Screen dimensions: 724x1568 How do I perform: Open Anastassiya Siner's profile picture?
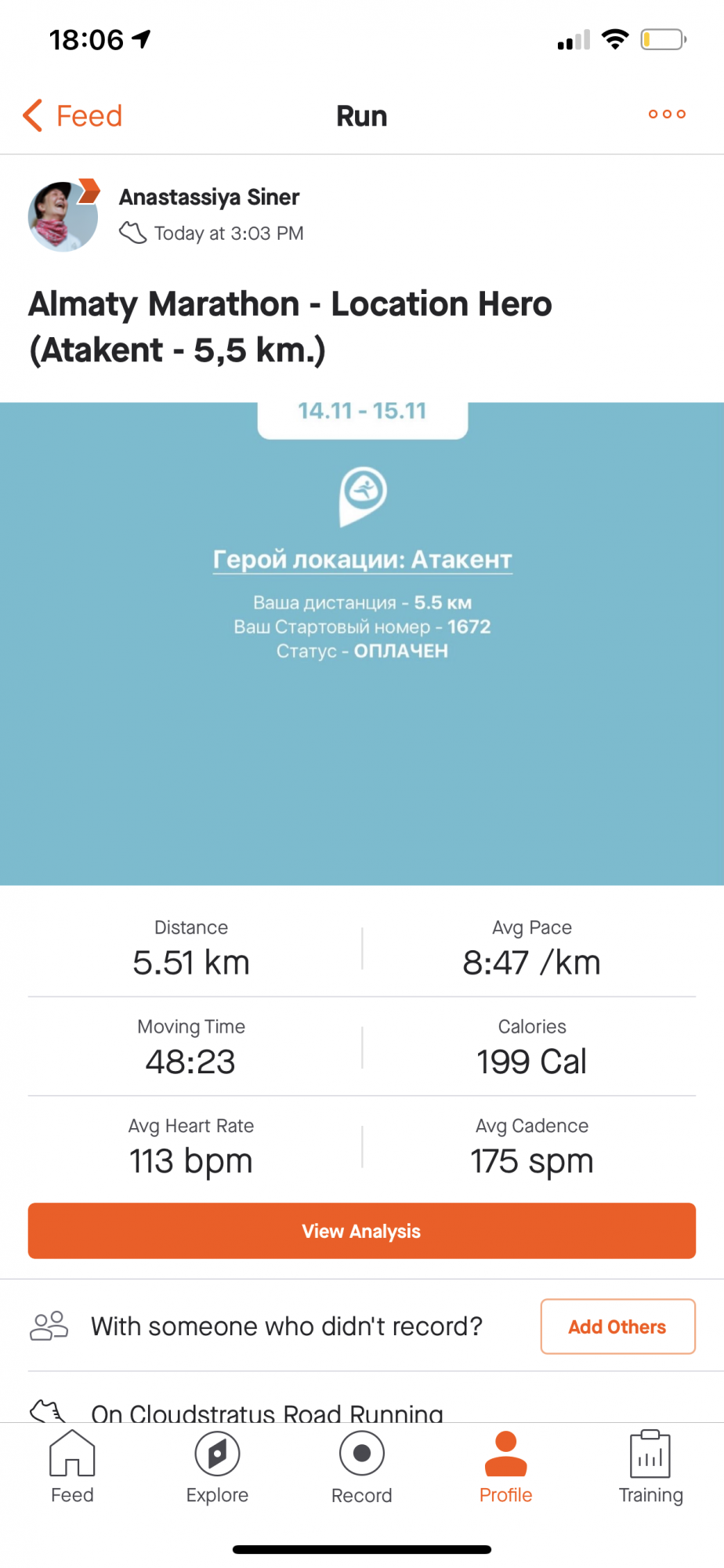pos(63,216)
